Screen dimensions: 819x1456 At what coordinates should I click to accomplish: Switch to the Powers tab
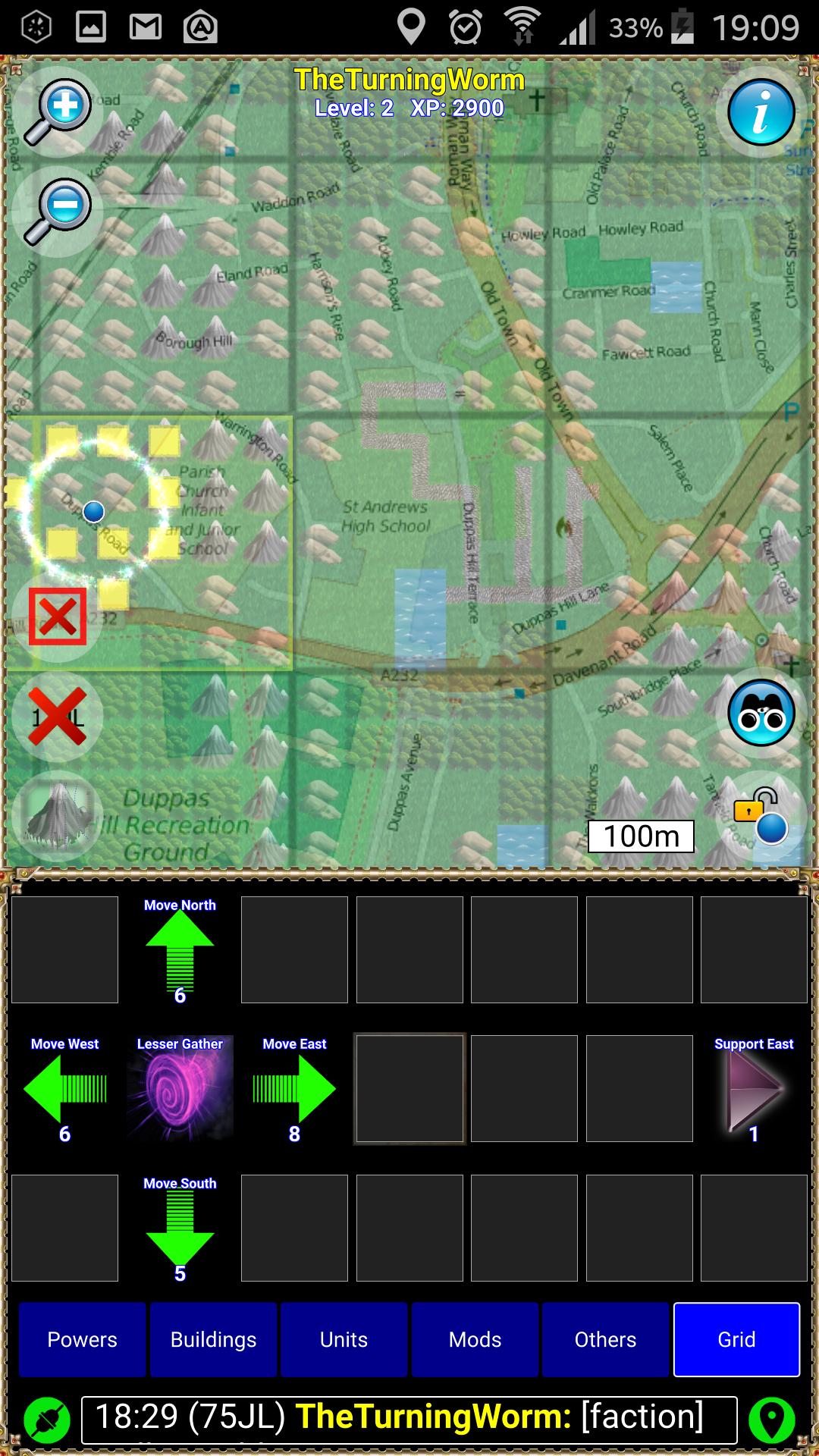82,1339
